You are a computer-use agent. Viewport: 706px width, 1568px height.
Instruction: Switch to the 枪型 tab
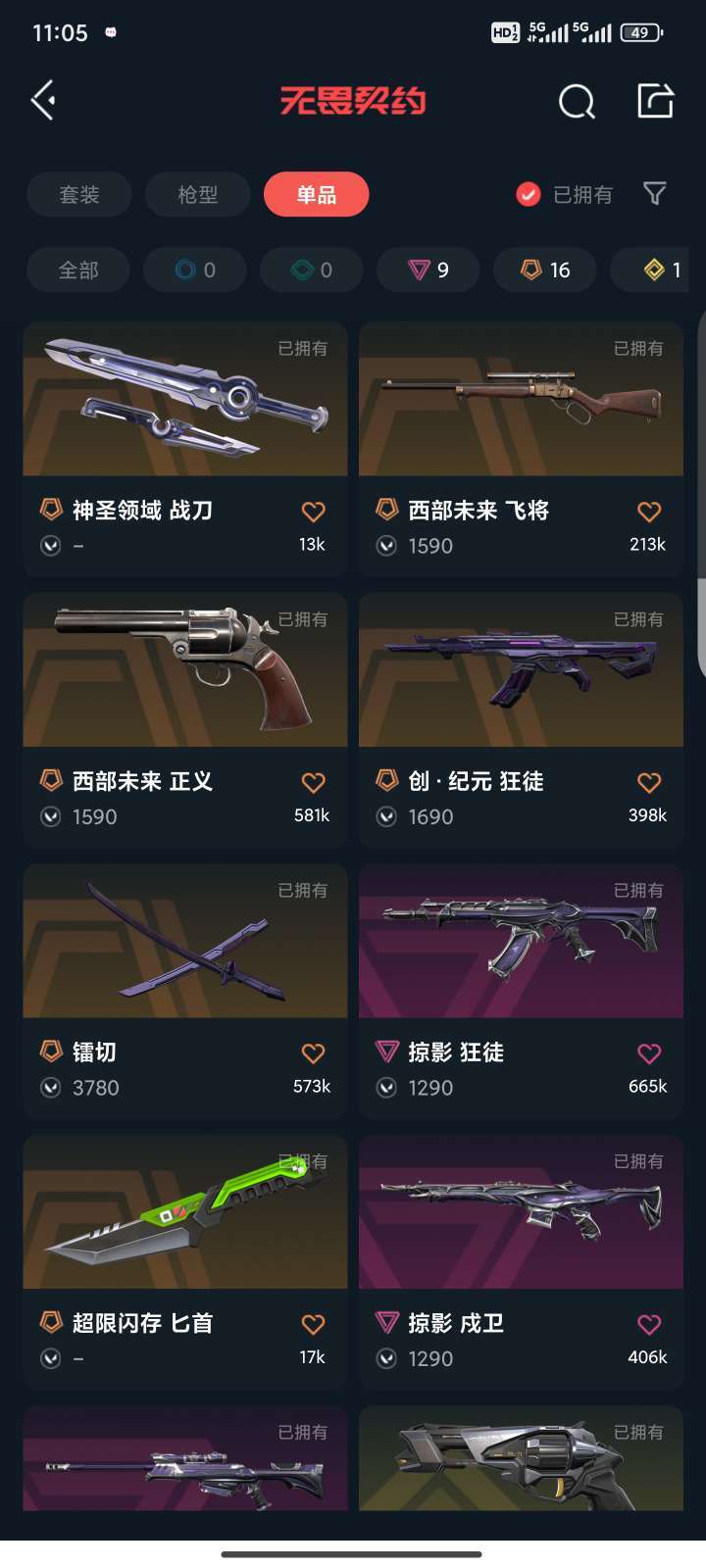click(197, 194)
